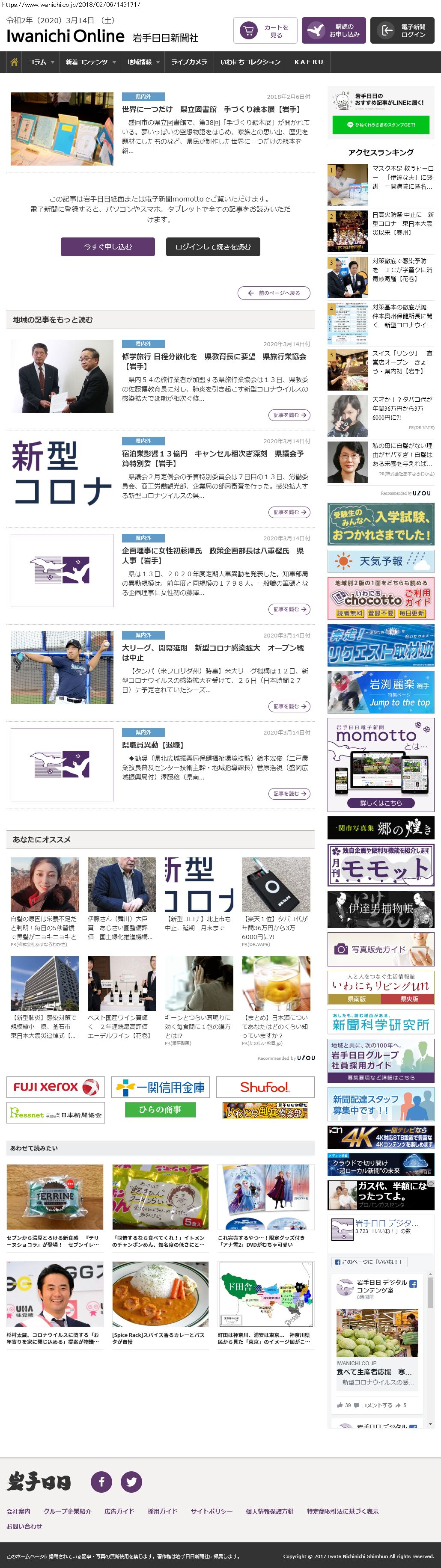Open 天気予報 banner
This screenshot has width=441, height=1568.
point(381,560)
